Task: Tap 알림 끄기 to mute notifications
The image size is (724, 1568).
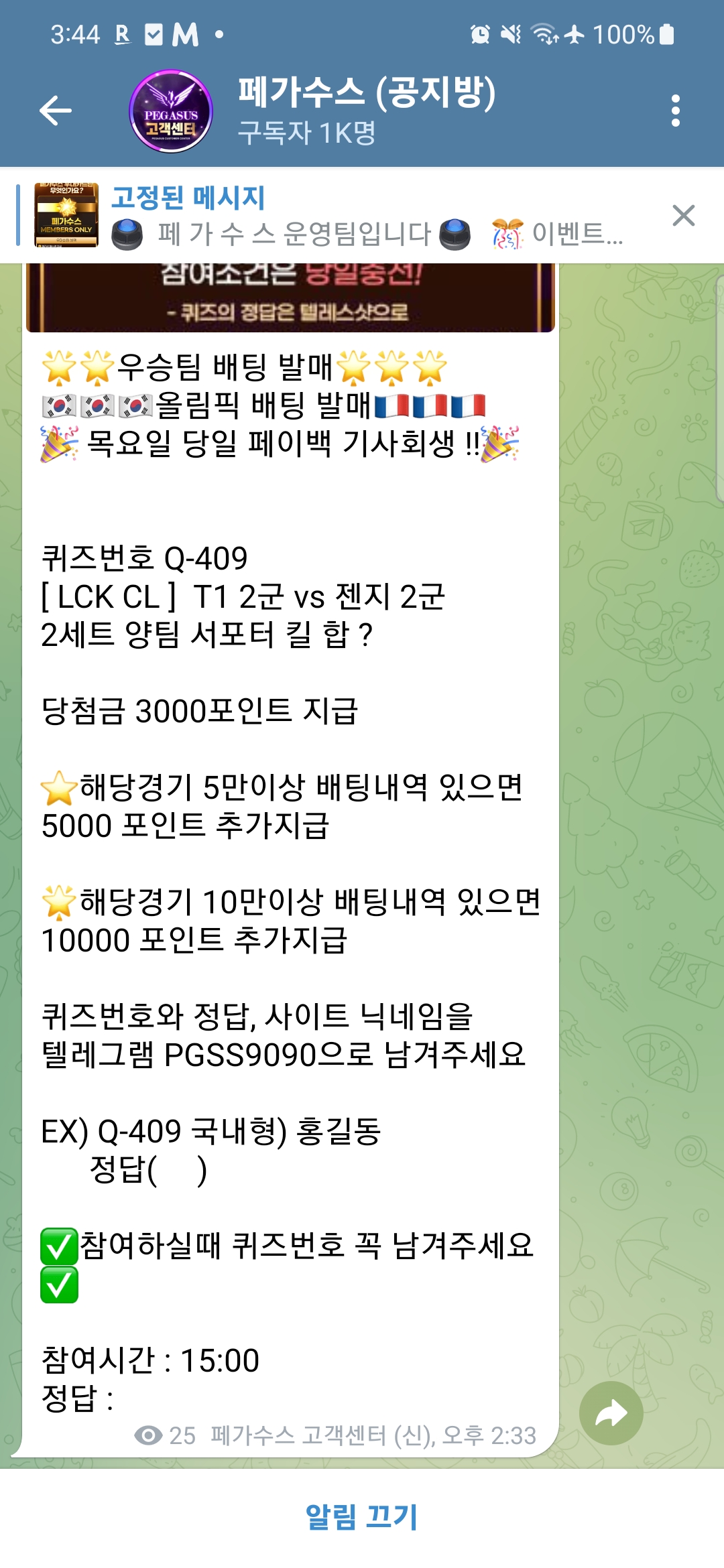Action: point(362,1517)
